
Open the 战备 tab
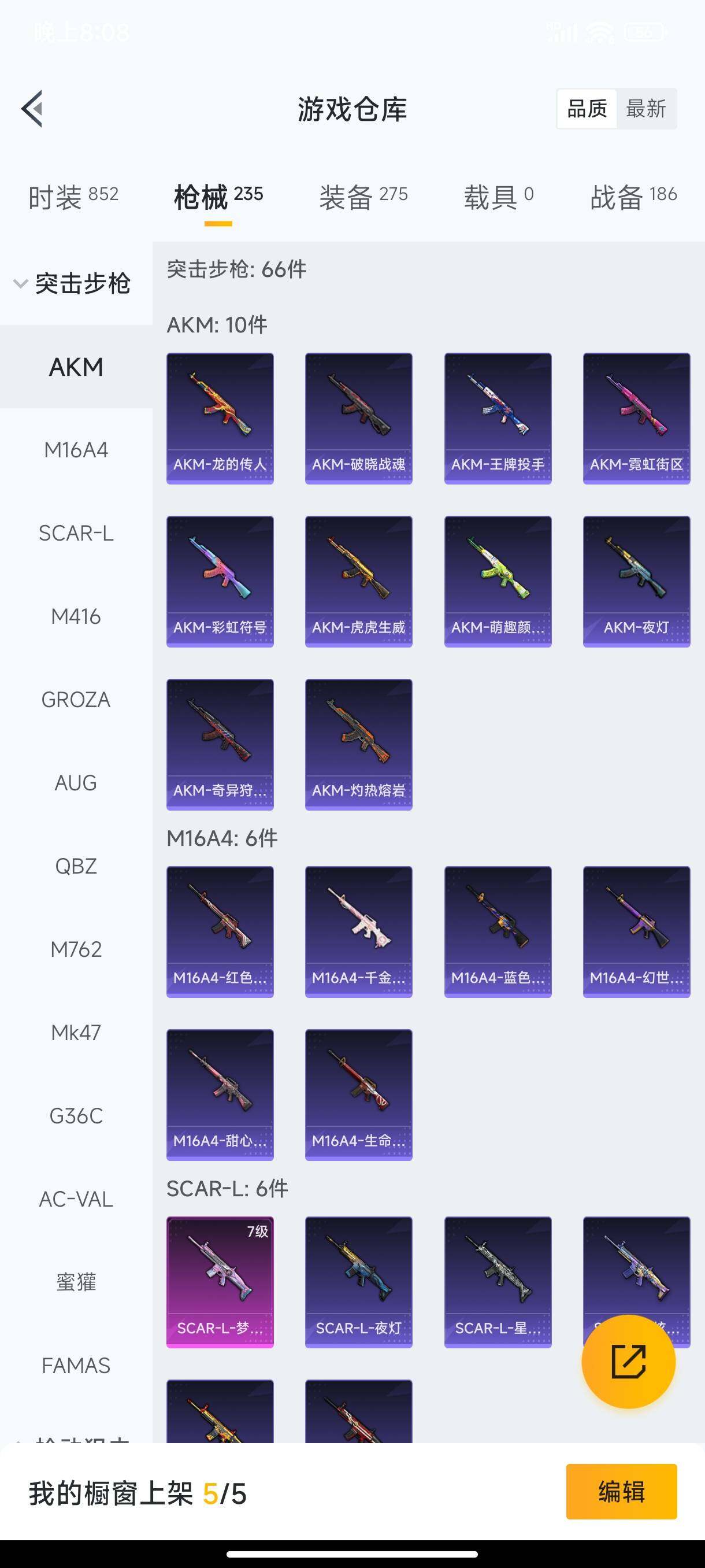pyautogui.click(x=633, y=197)
